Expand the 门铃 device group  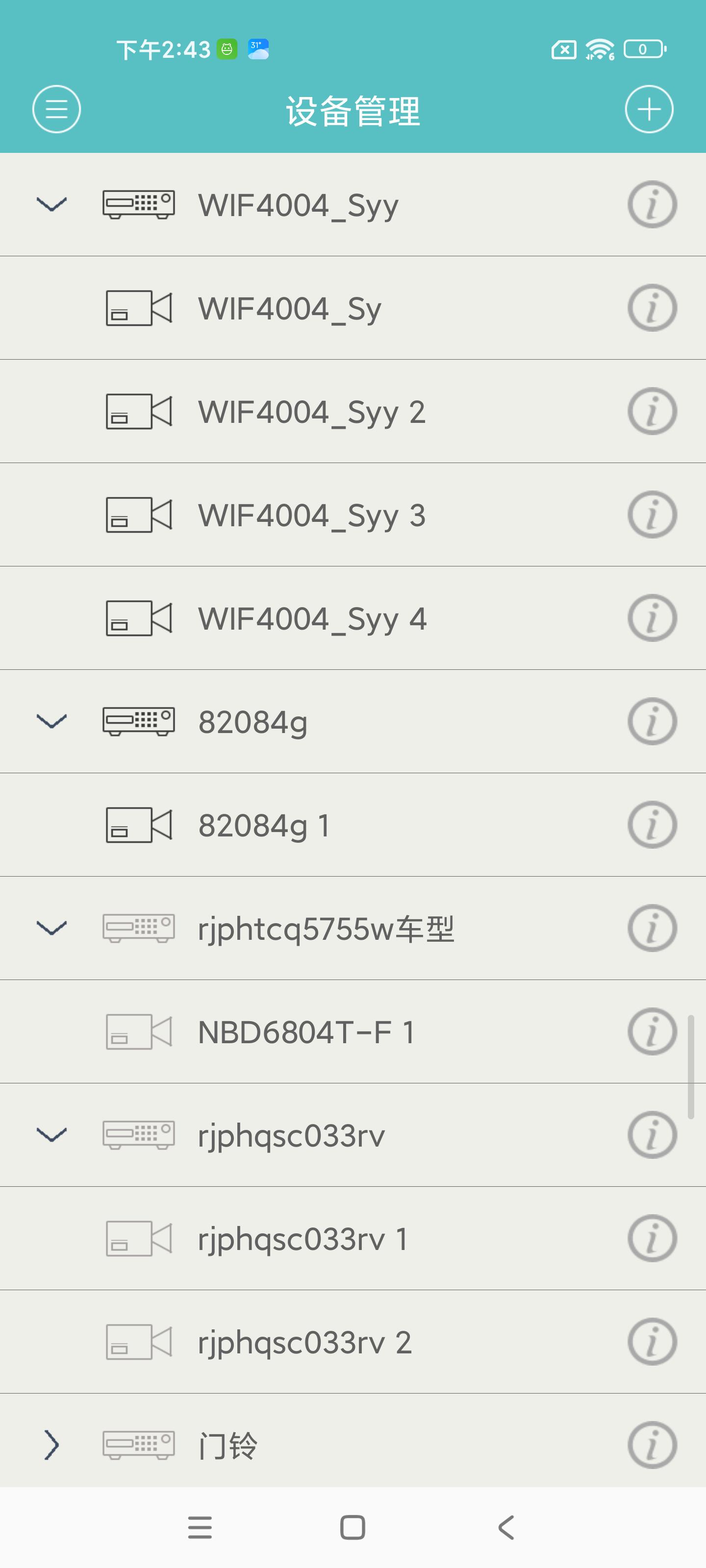click(x=52, y=1445)
